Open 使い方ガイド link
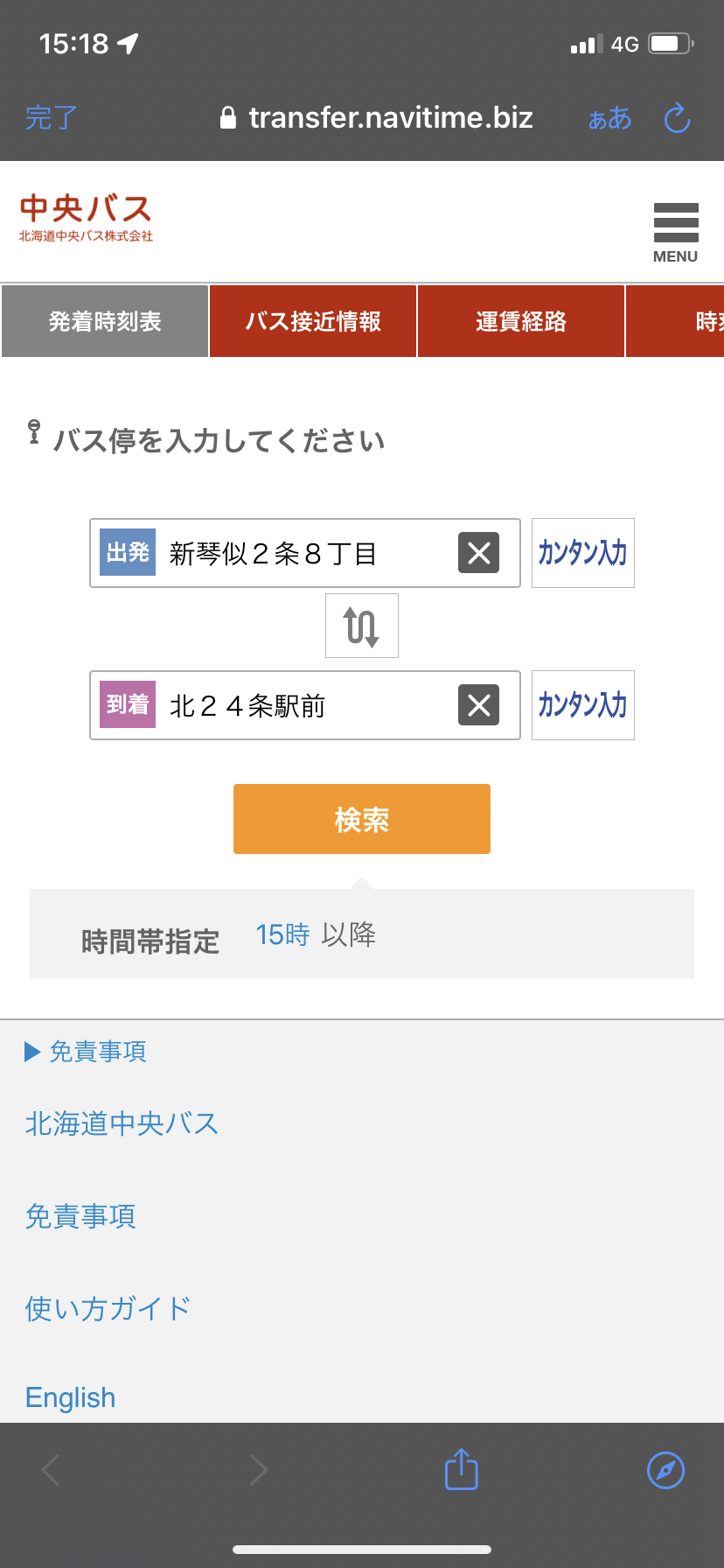 tap(108, 1309)
